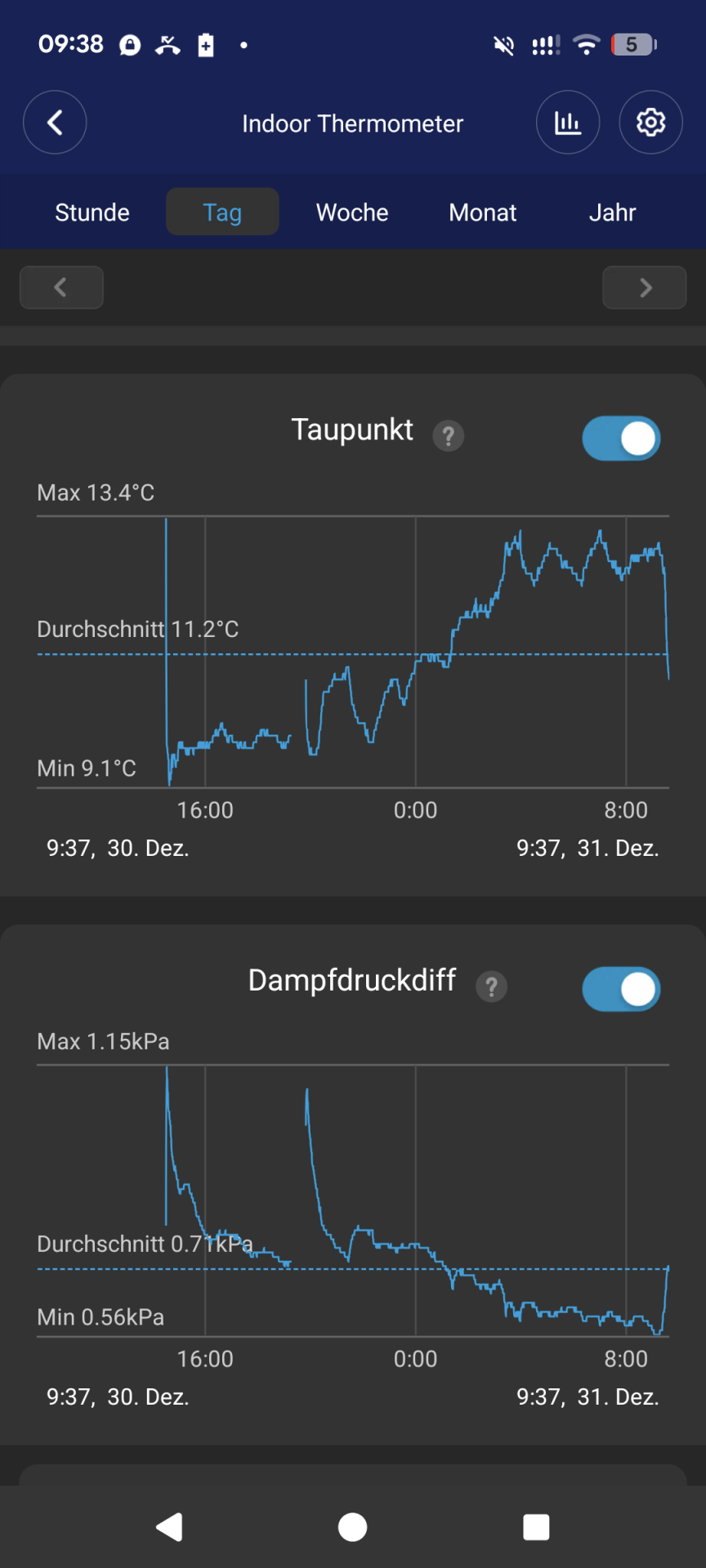This screenshot has height=1568, width=706.
Task: Tap the system home button
Action: [352, 1526]
